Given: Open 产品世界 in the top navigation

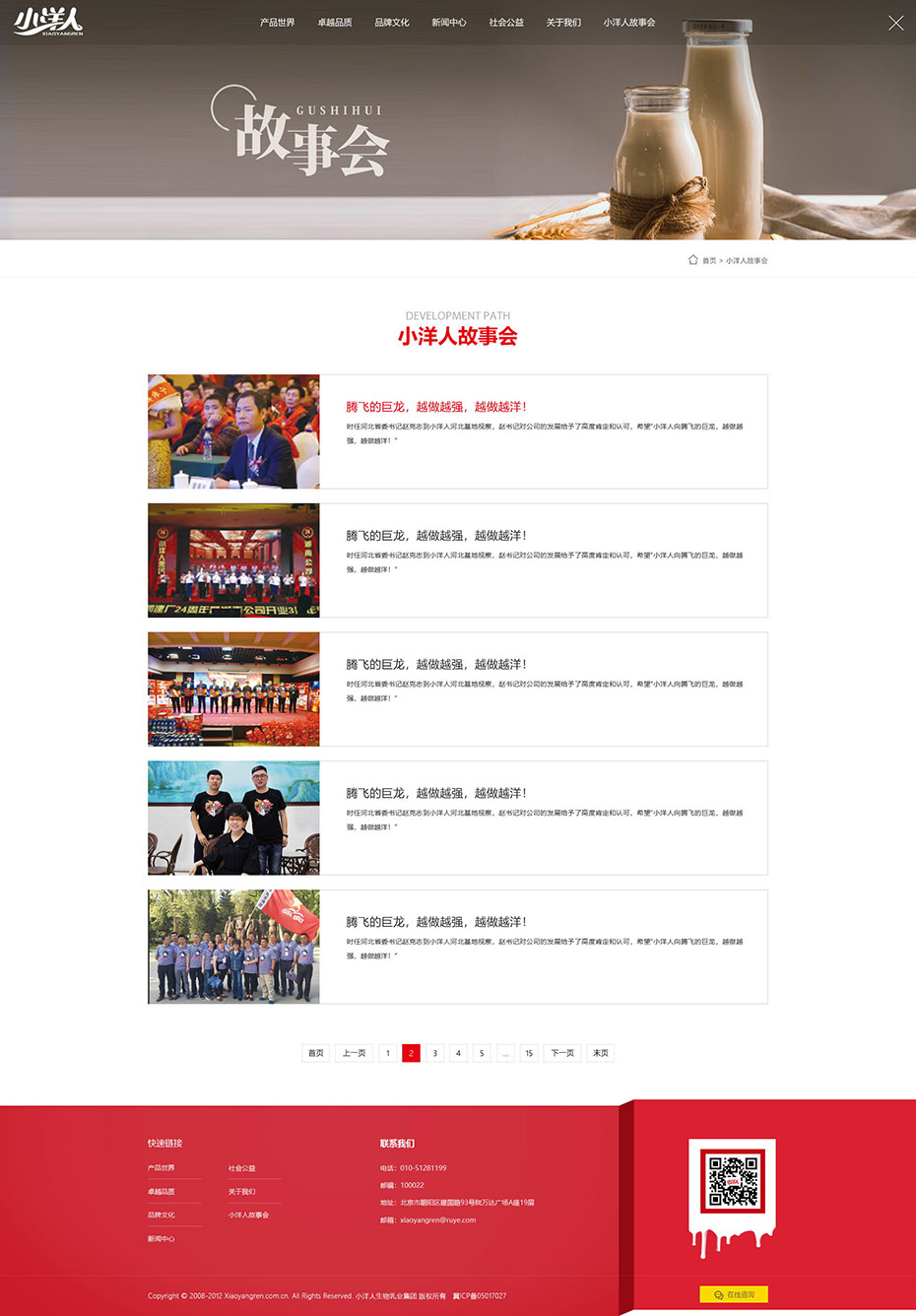Looking at the screenshot, I should 277,23.
